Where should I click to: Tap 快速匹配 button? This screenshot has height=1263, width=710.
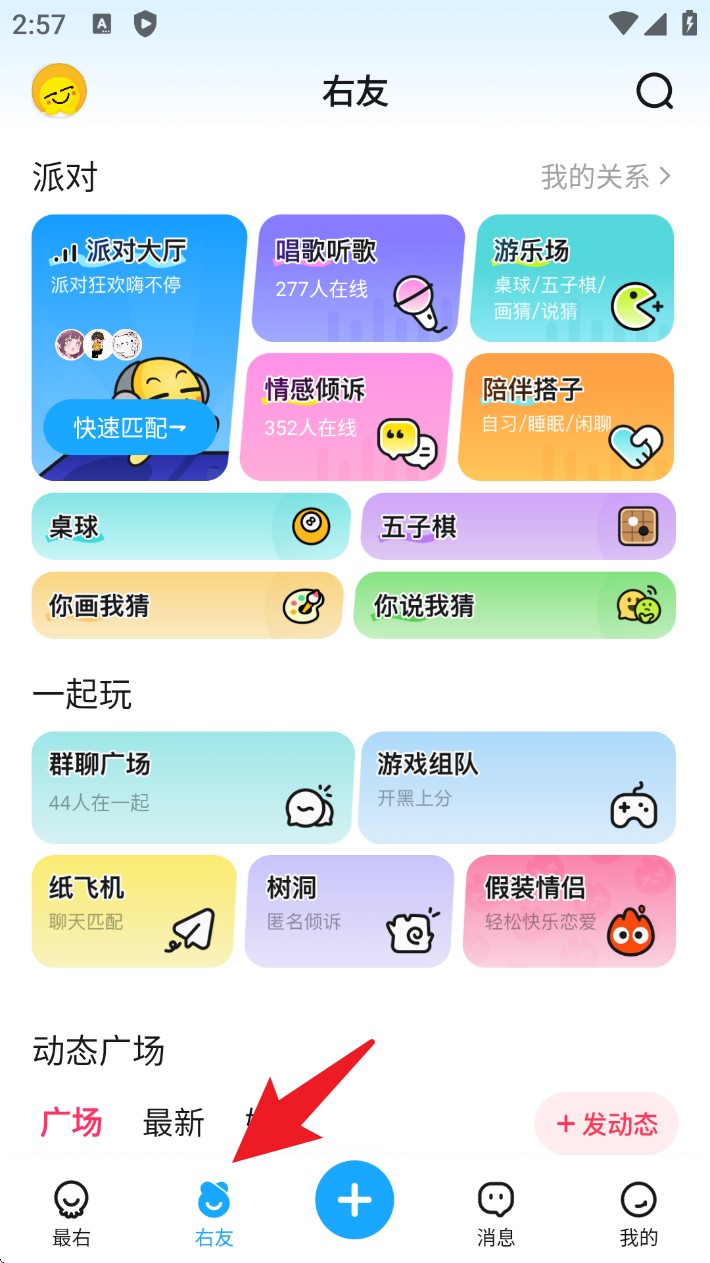click(x=130, y=428)
